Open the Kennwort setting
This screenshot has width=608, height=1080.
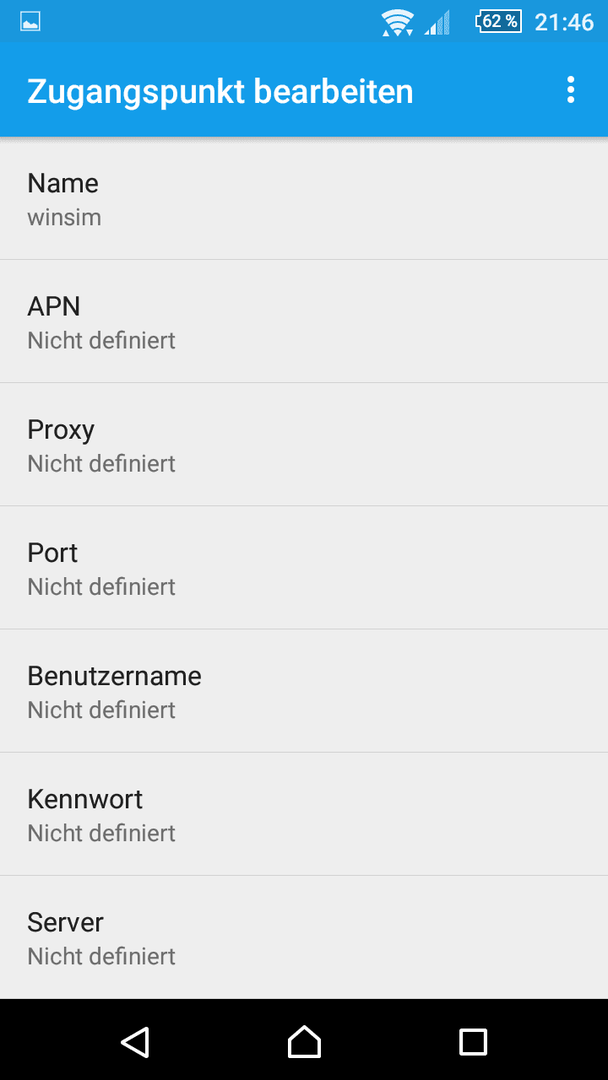pos(304,814)
